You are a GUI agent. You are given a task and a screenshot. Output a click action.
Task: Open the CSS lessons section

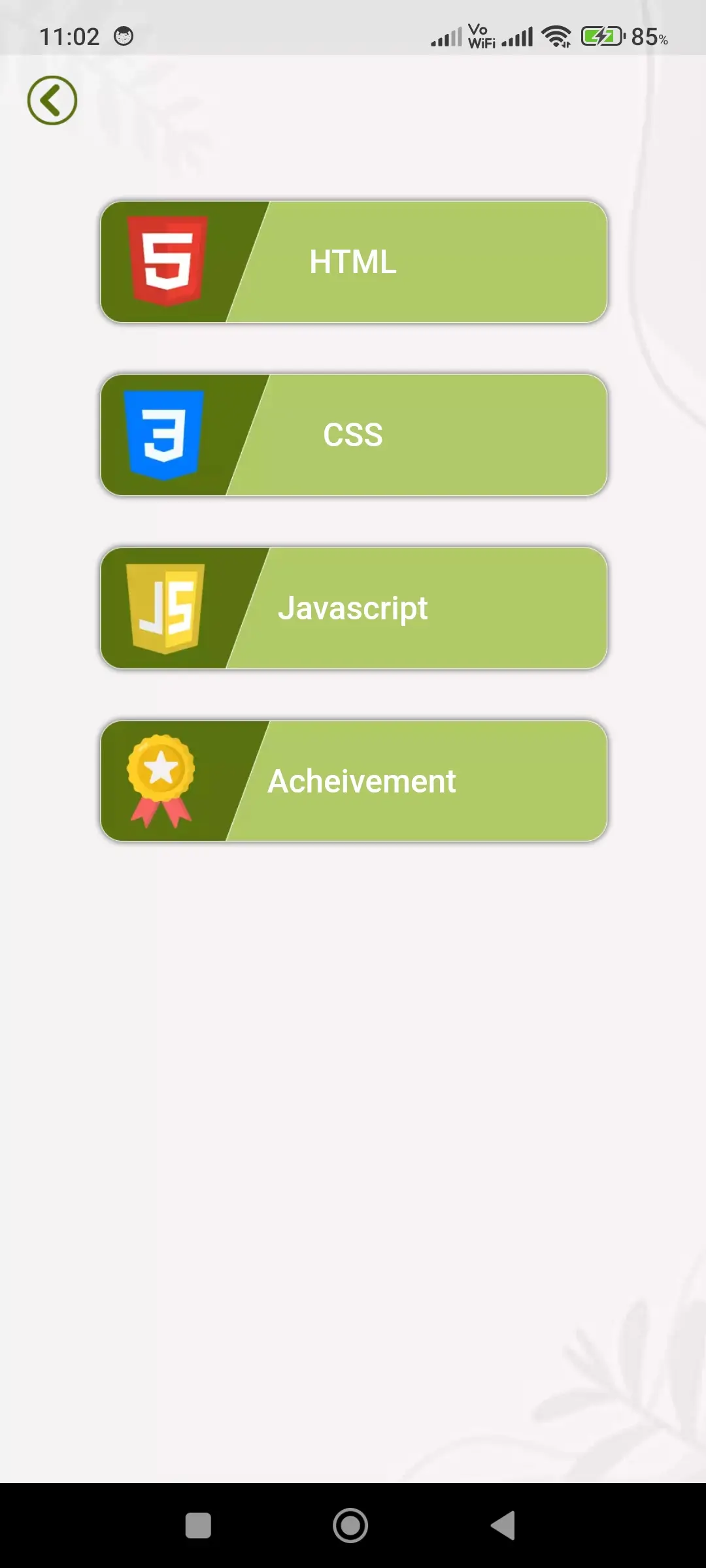click(x=353, y=433)
